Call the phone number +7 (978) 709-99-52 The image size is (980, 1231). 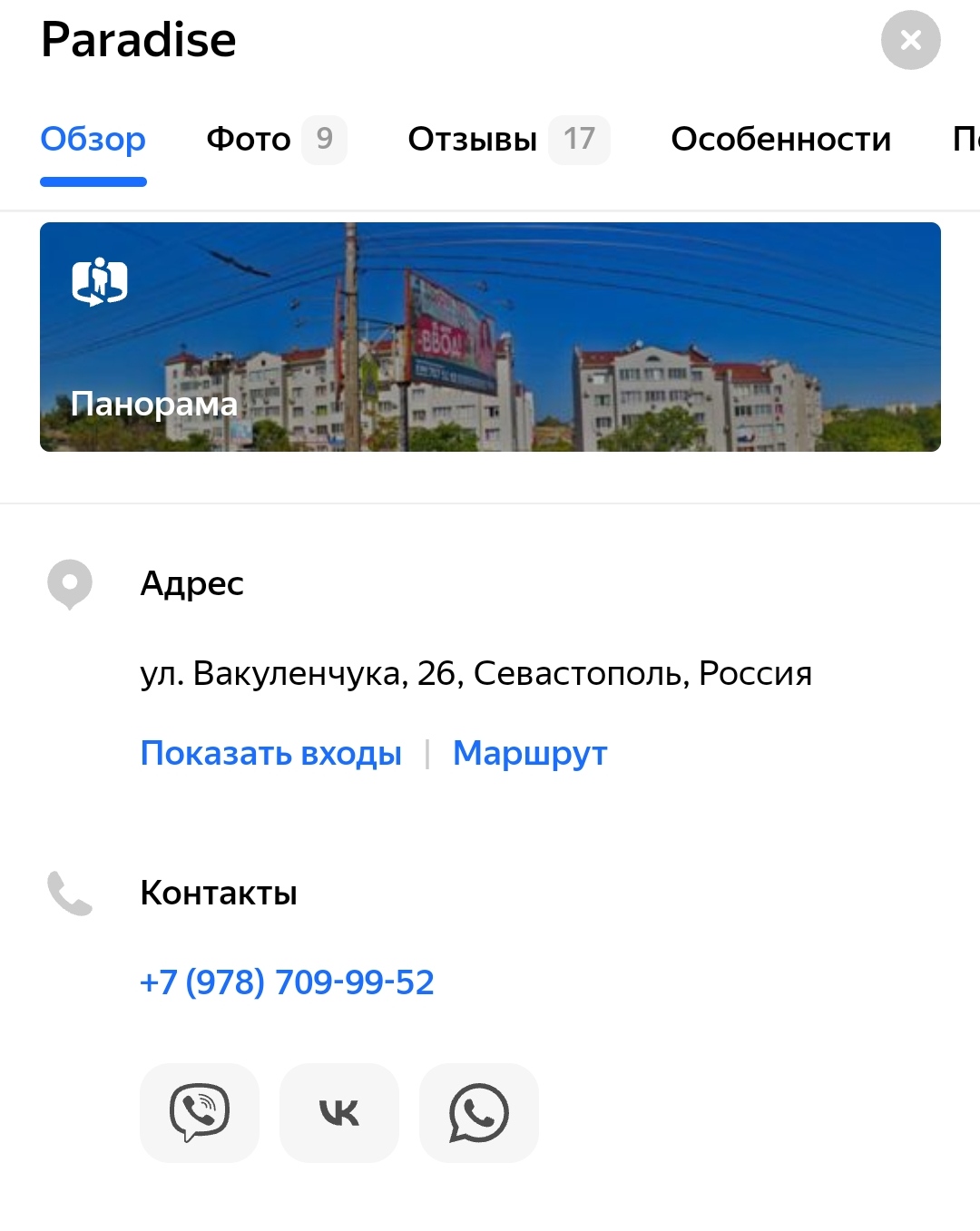tap(287, 982)
